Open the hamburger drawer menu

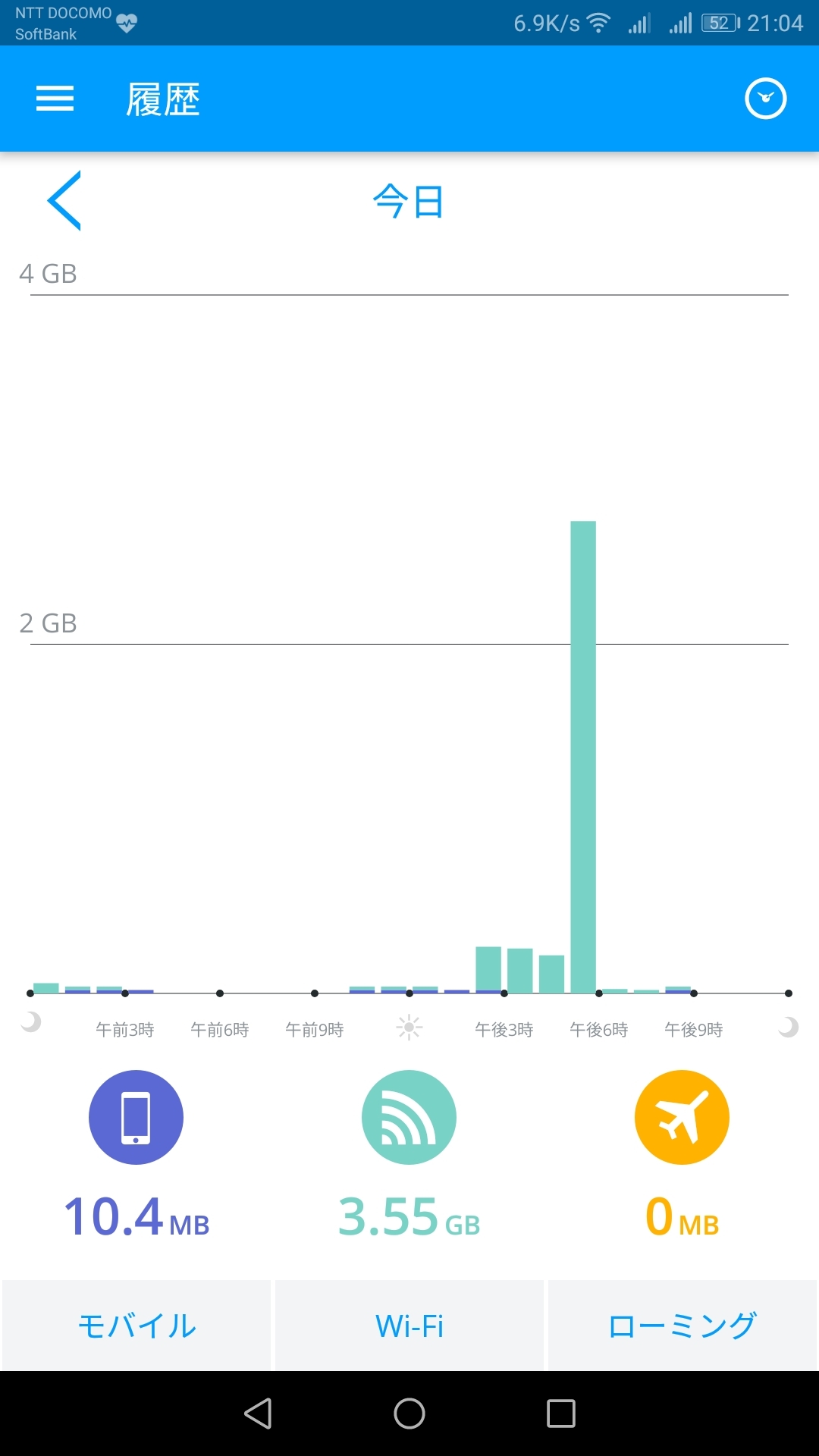[55, 99]
